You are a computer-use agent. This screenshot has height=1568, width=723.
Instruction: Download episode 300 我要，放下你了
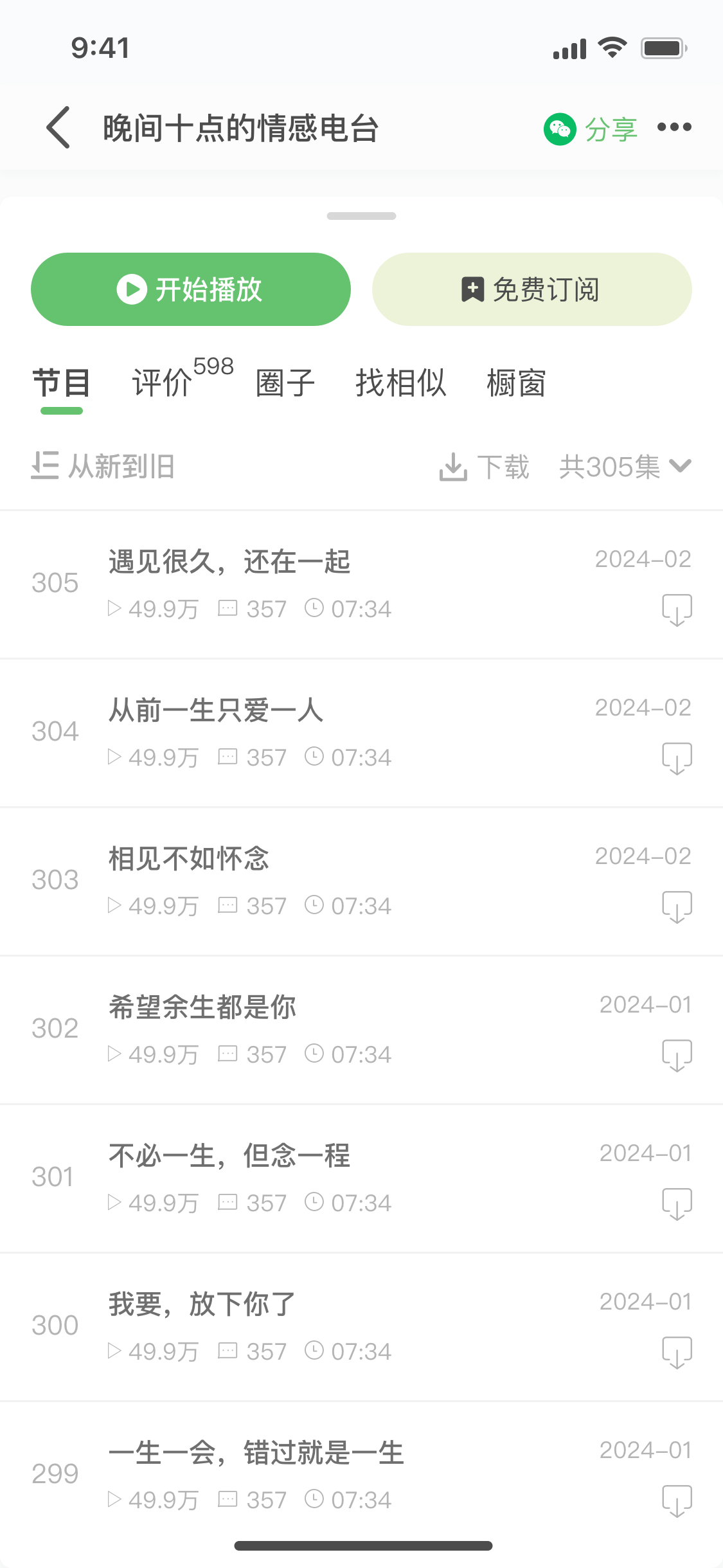click(x=677, y=1353)
